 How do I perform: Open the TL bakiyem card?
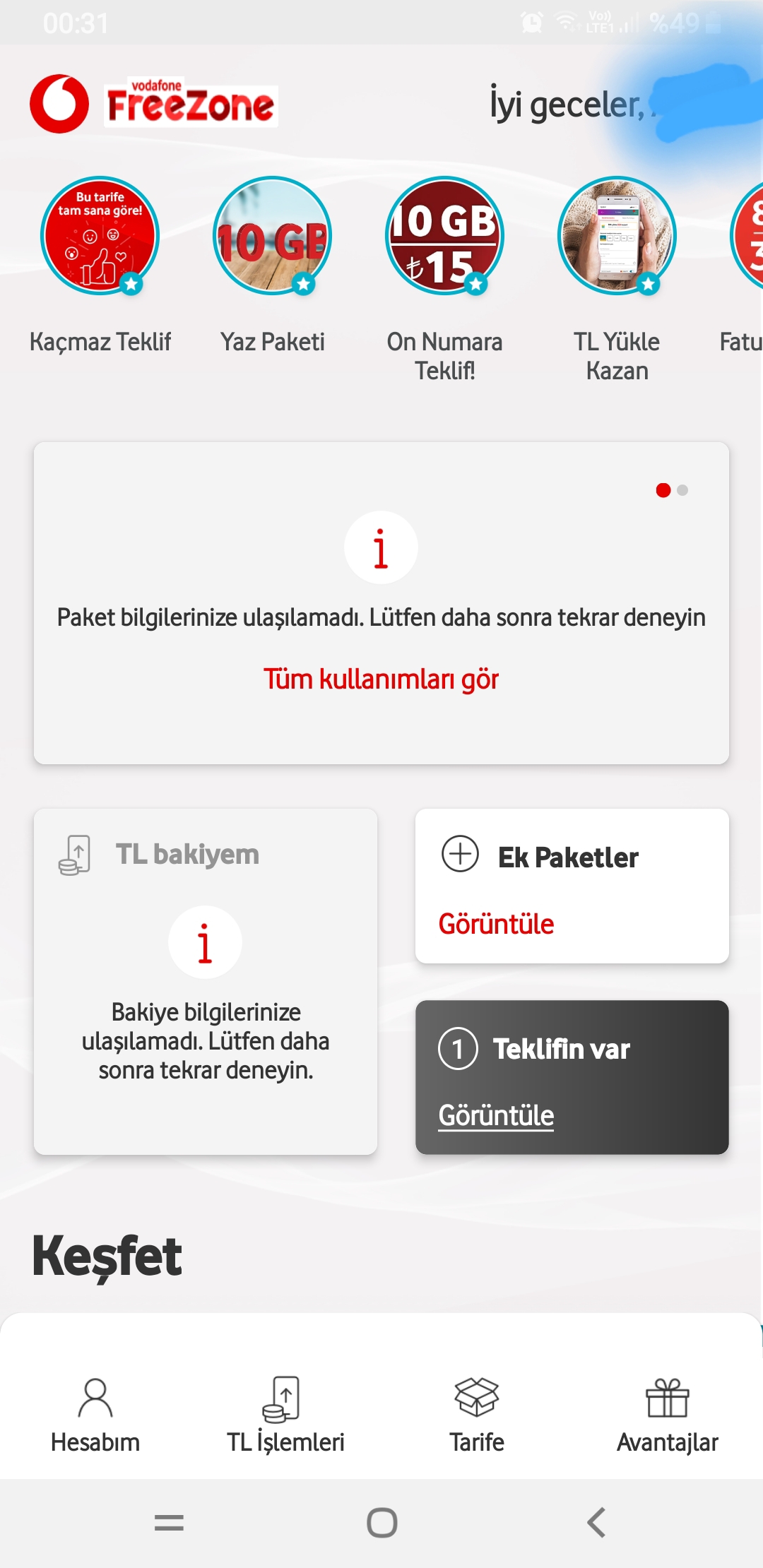[205, 981]
